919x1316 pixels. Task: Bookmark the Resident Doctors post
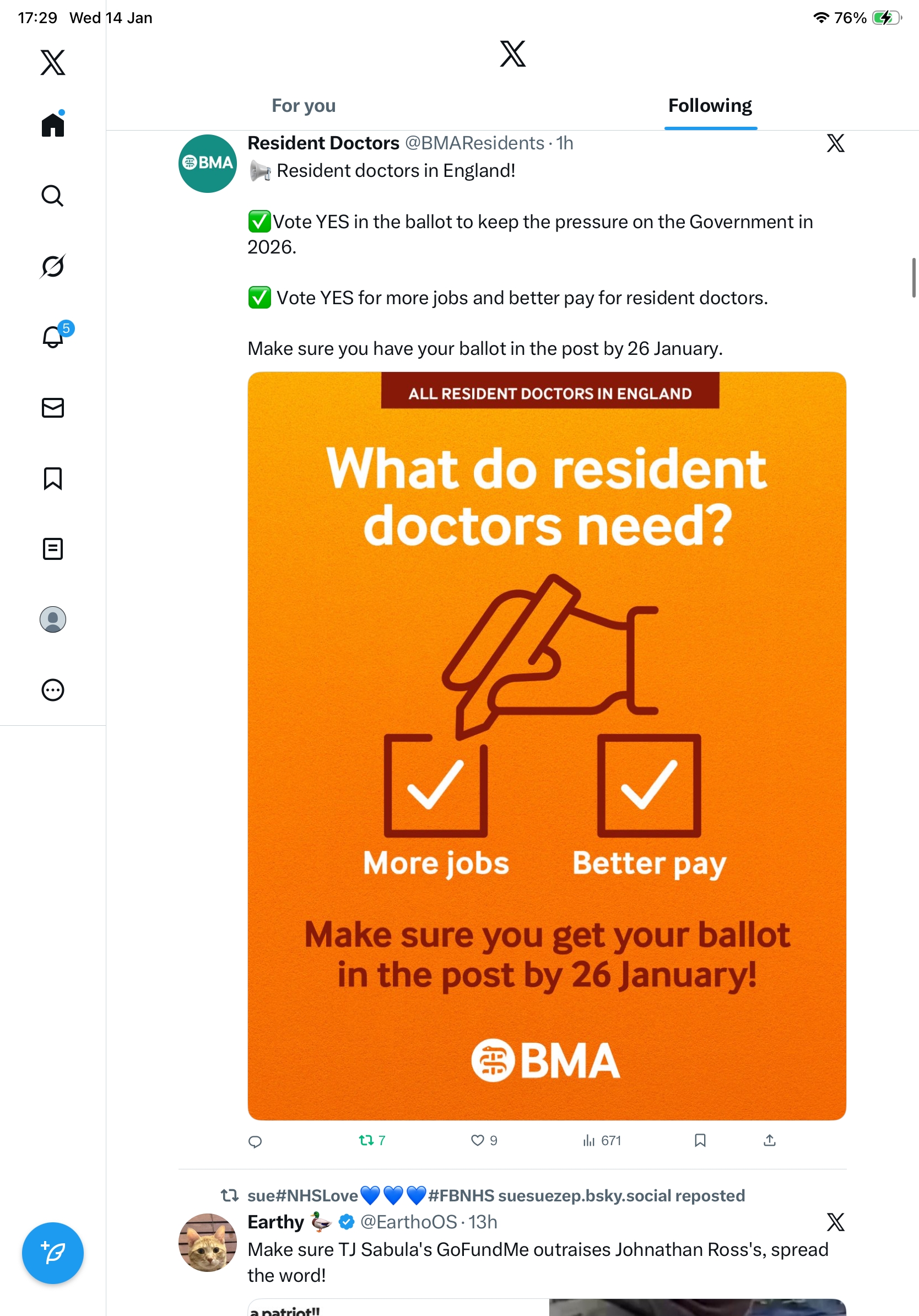700,1141
